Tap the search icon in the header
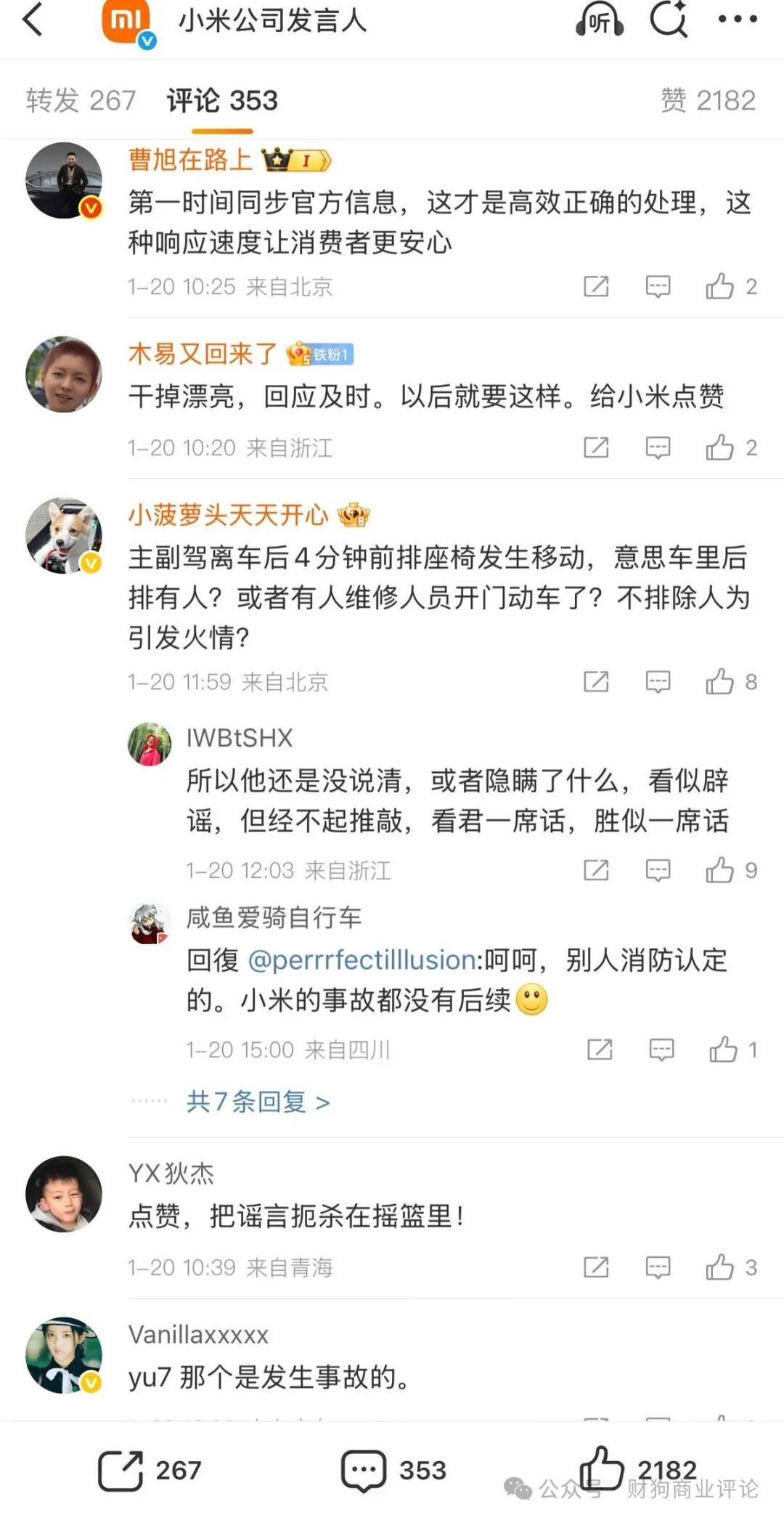Screen dimensions: 784x1520 tap(669, 19)
